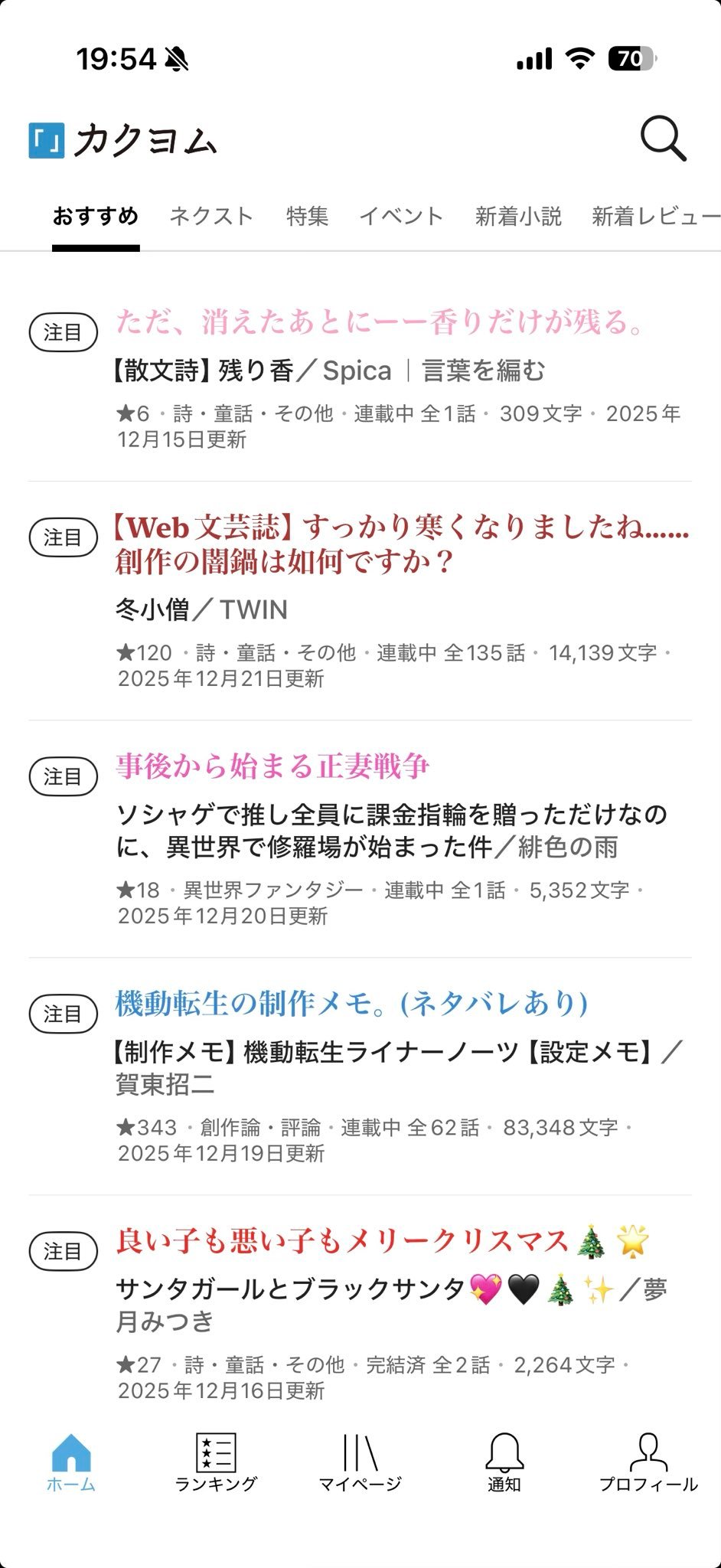Switch to the 特集 tab
The height and width of the screenshot is (1568, 721).
307,217
